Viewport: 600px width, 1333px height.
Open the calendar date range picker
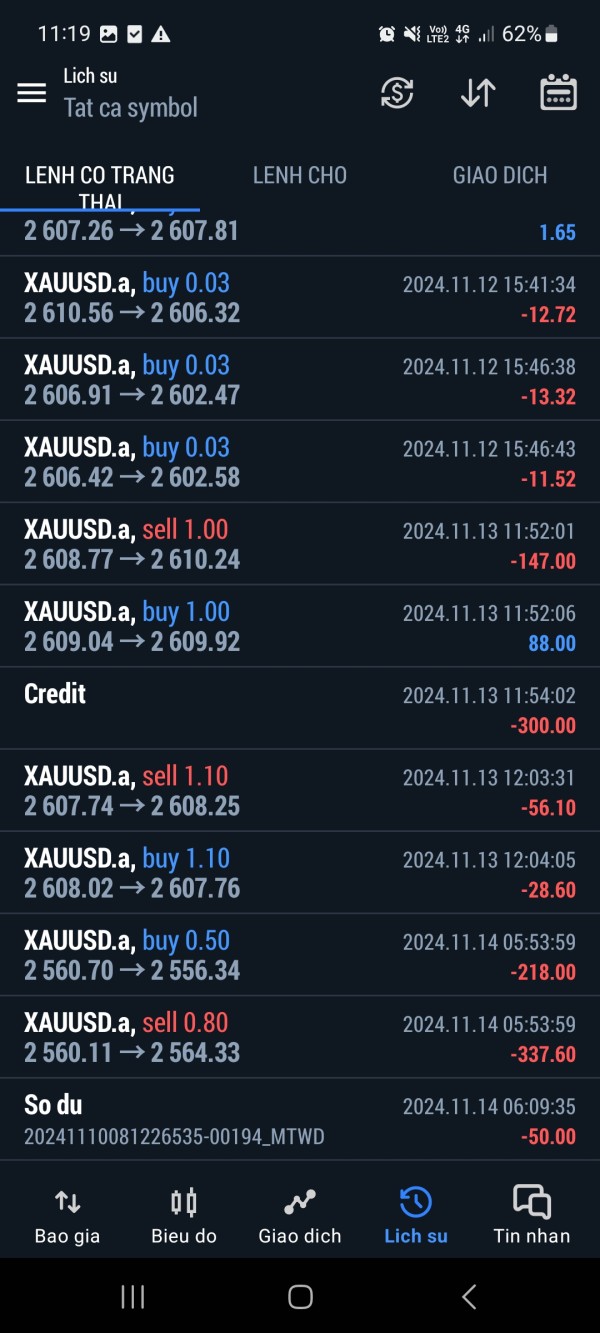[x=558, y=93]
